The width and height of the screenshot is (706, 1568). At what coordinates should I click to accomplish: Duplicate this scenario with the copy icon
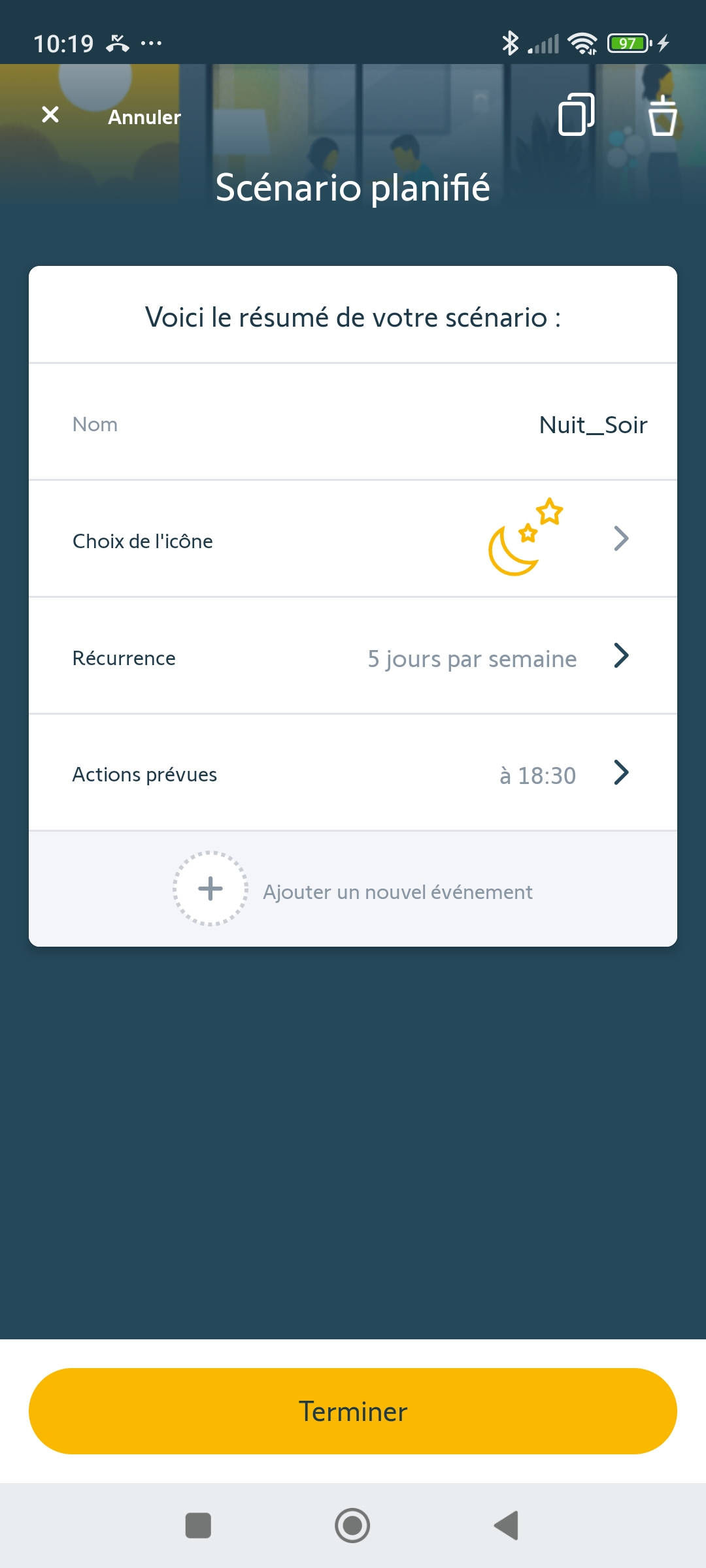[576, 115]
